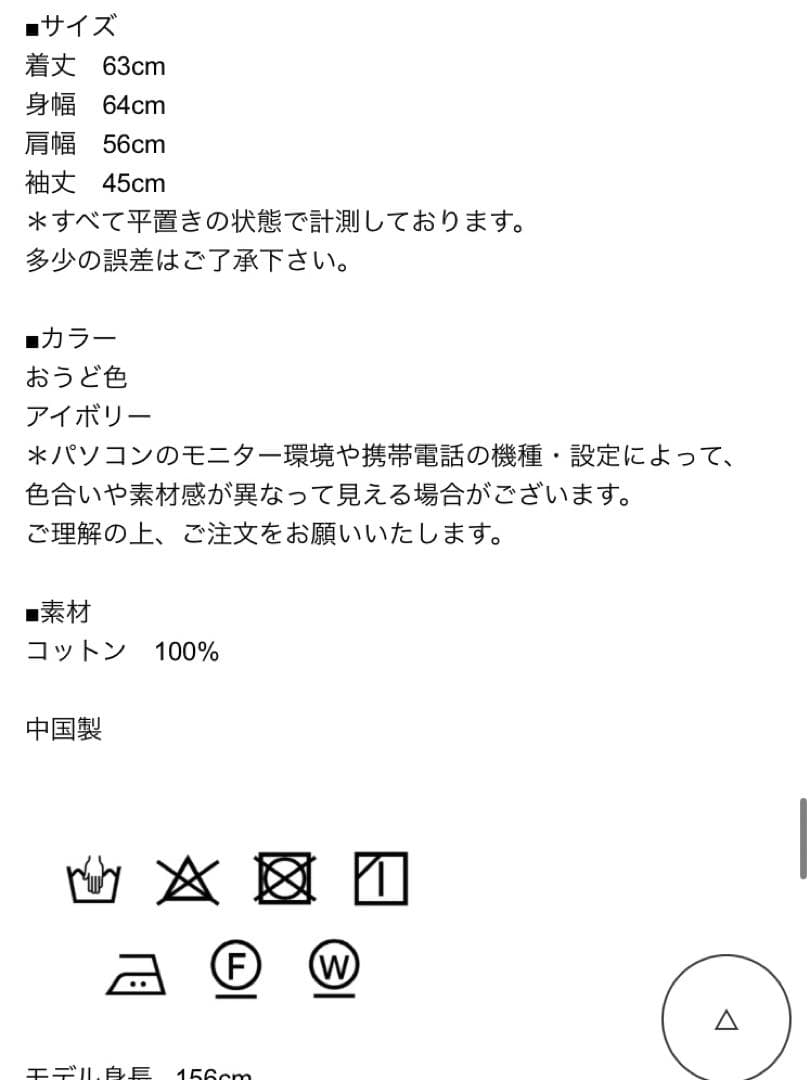This screenshot has width=809, height=1080.
Task: Select the 着丈 63cm measurement row
Action: (96, 66)
